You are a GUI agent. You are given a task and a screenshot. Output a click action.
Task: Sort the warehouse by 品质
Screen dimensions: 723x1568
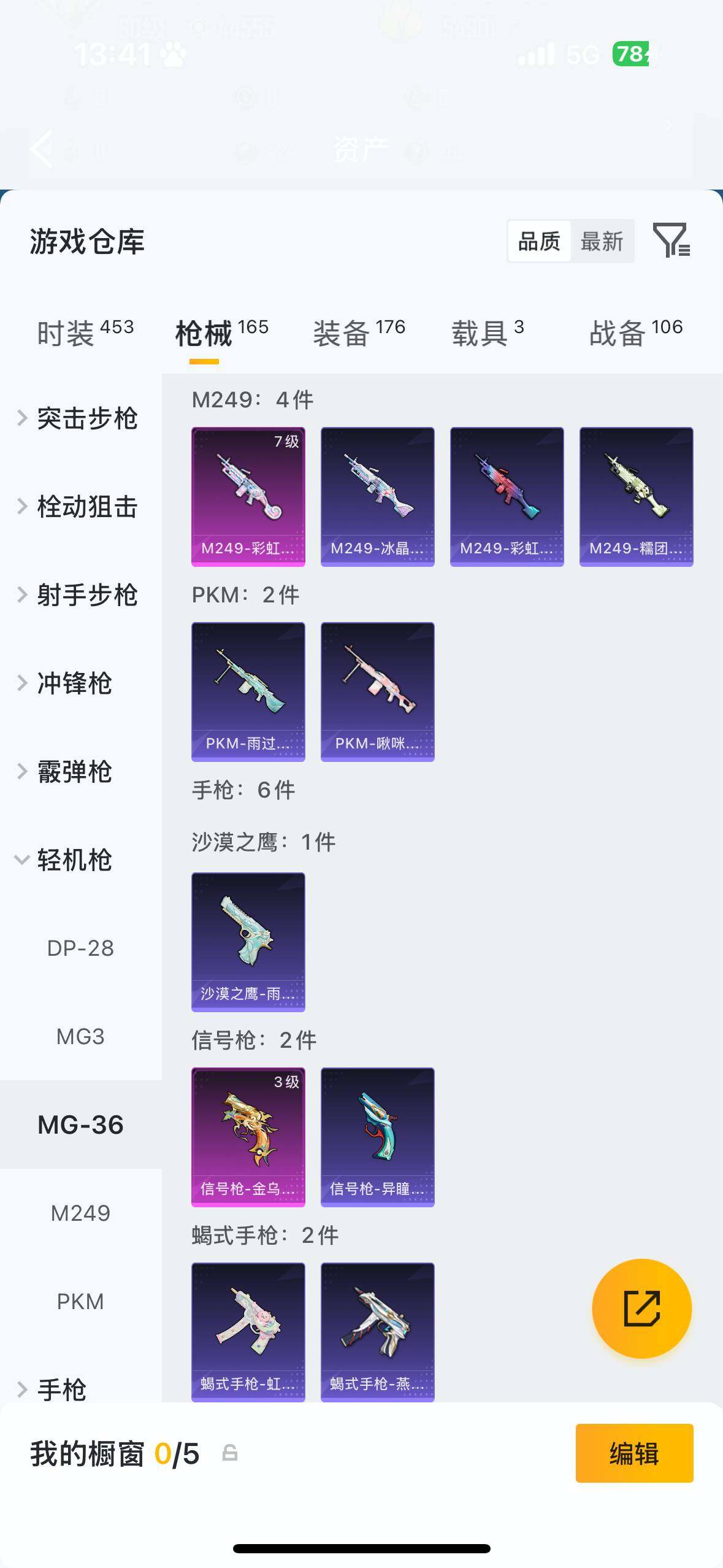point(538,241)
